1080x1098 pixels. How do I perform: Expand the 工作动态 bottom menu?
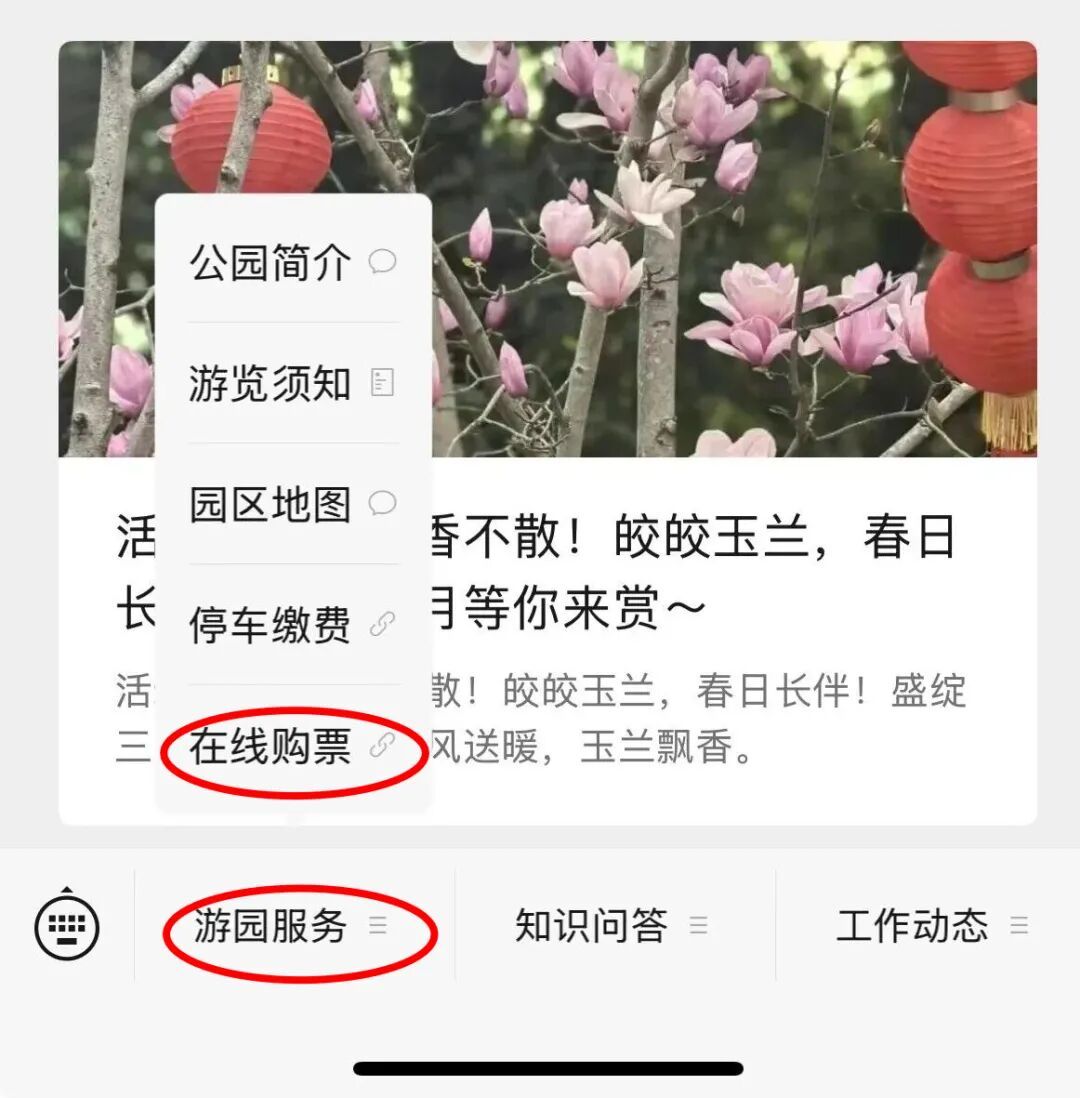(930, 926)
